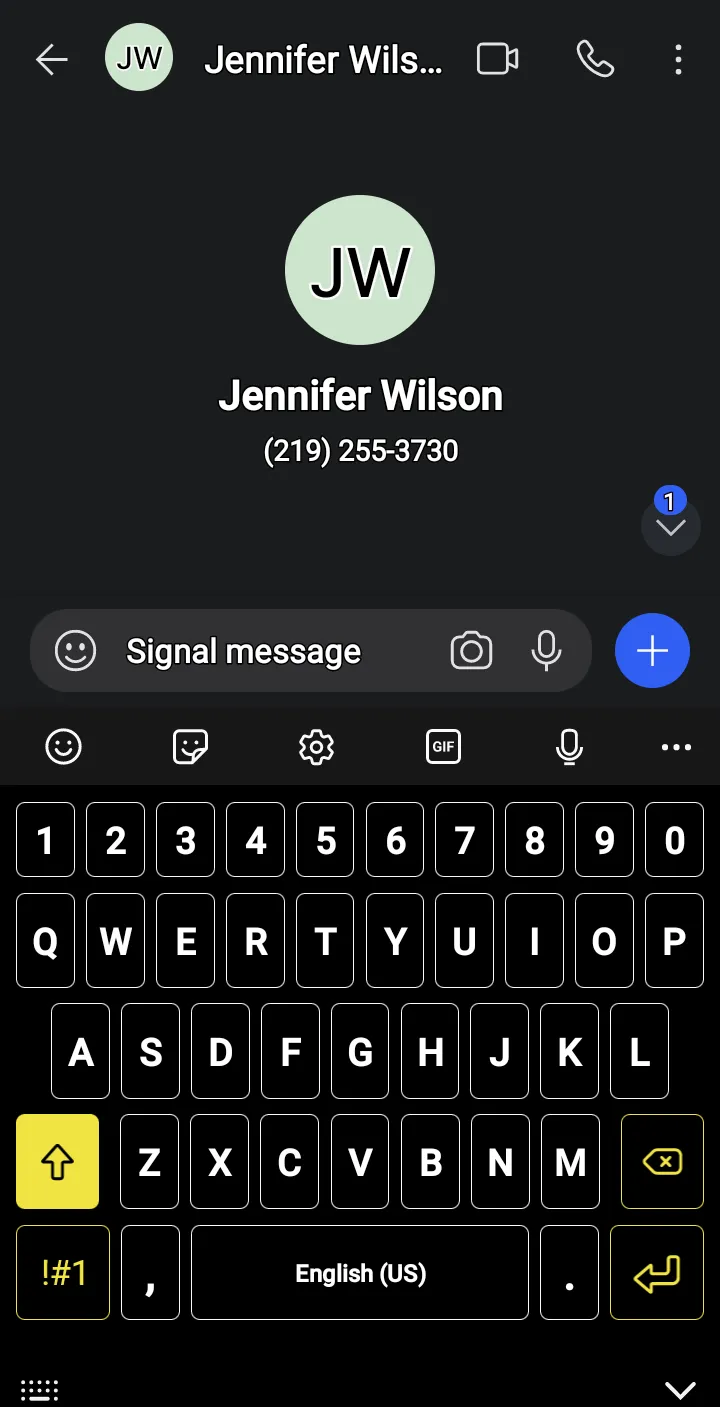Open emoji picker in the message box
Screen dimensions: 720x1407
point(75,651)
